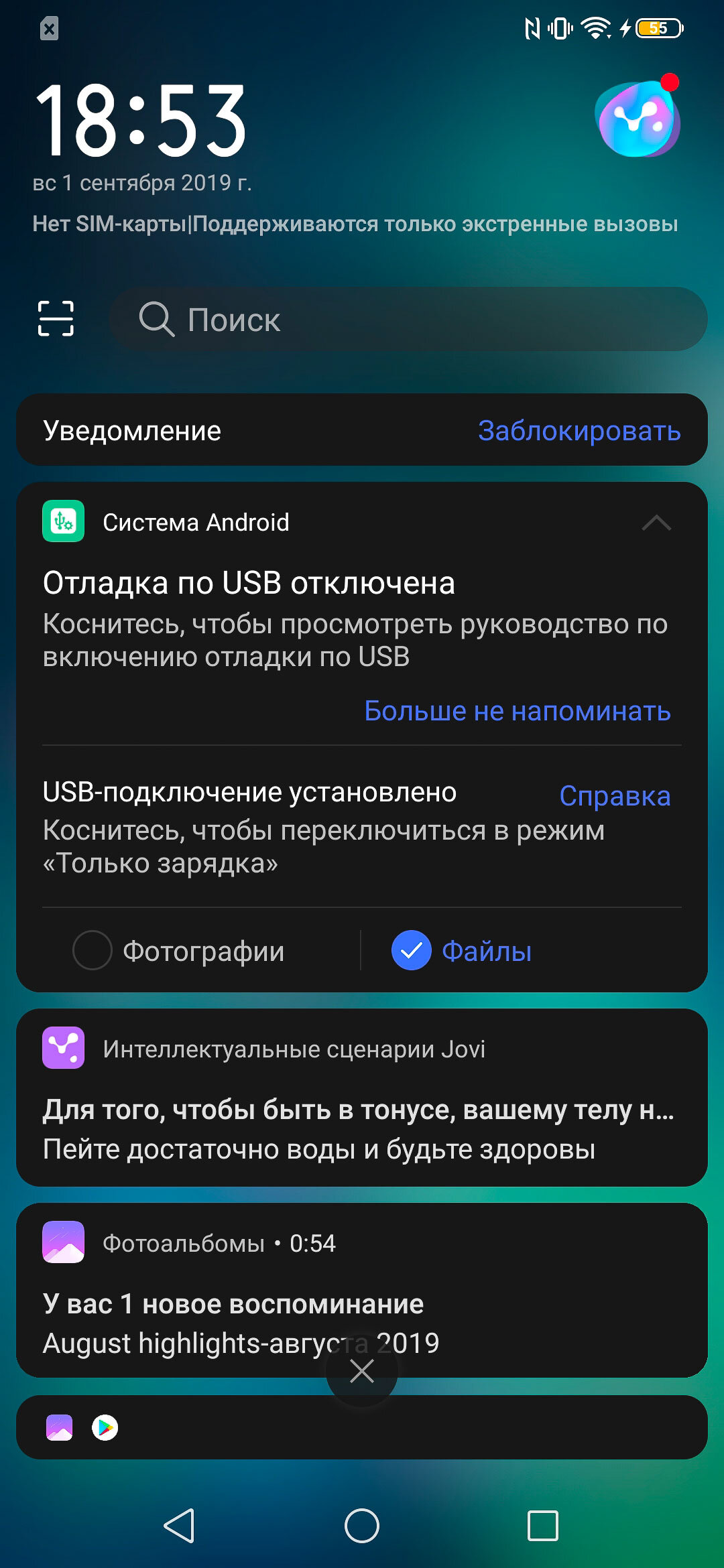Expand the collapsed notifications with app icons

click(x=362, y=1427)
